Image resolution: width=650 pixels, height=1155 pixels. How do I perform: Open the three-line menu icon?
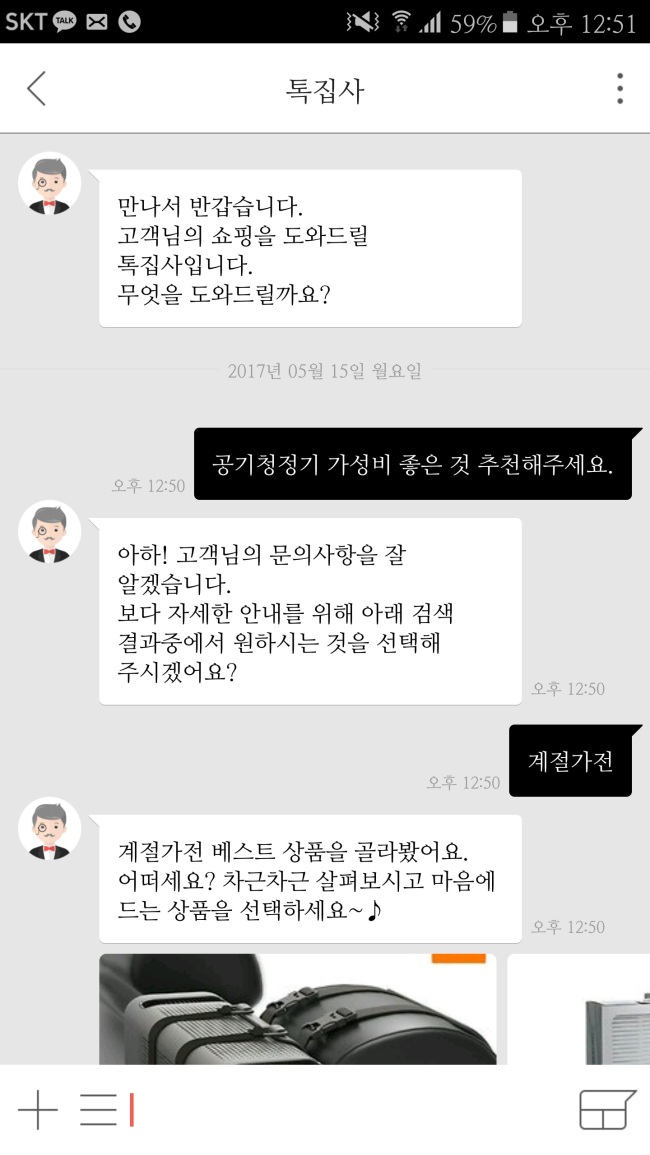point(99,1110)
